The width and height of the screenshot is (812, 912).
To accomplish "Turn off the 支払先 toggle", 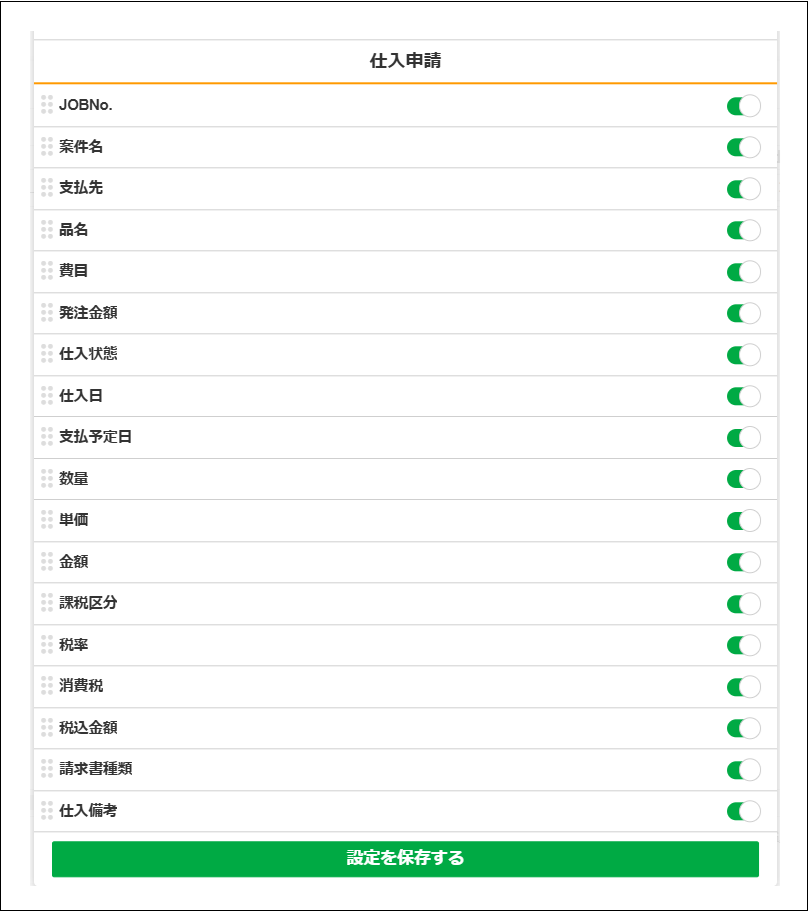I will (743, 189).
